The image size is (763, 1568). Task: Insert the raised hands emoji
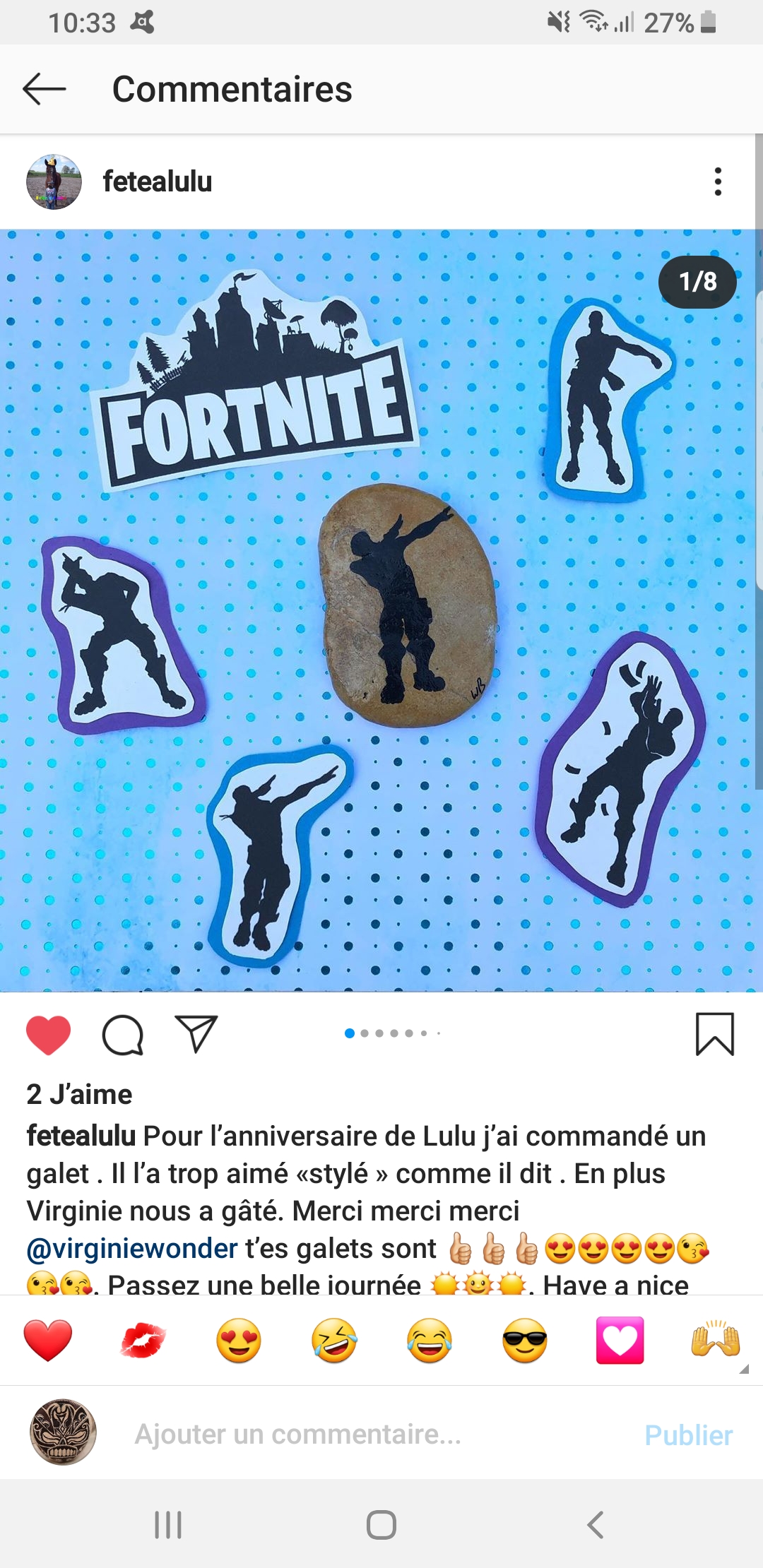pos(716,1338)
